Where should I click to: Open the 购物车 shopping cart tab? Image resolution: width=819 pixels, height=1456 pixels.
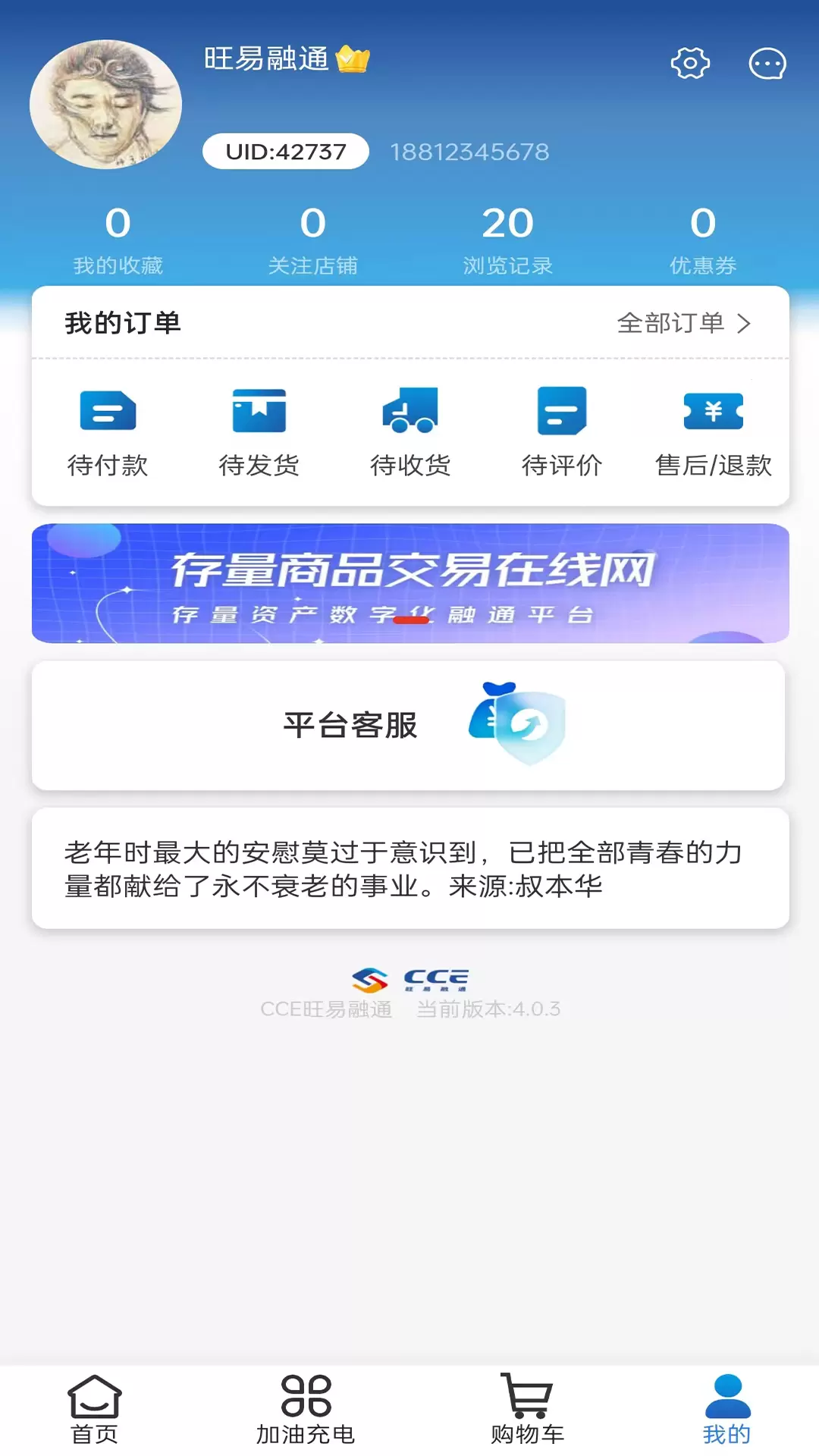pos(528,1410)
